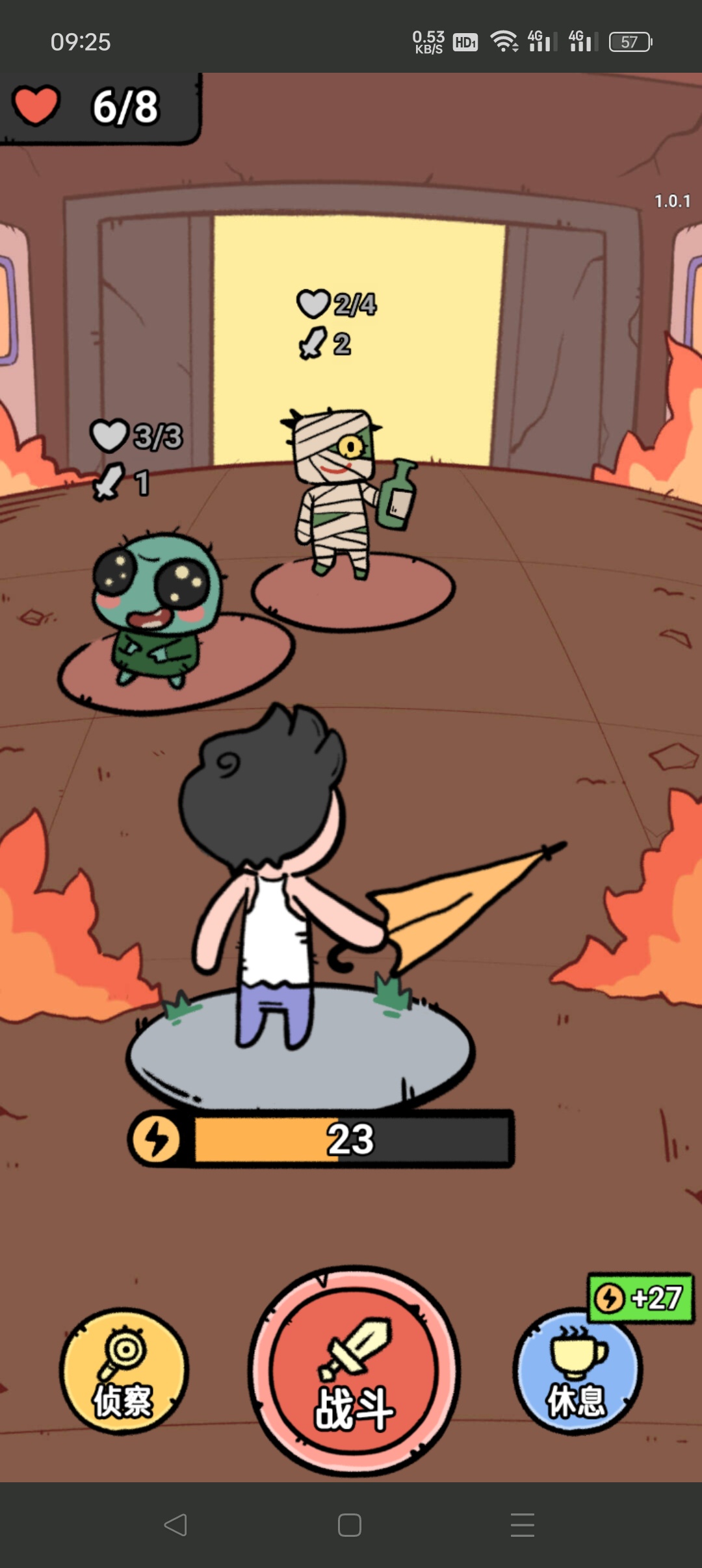This screenshot has height=1568, width=702.
Task: Go to the home screen
Action: (350, 1524)
